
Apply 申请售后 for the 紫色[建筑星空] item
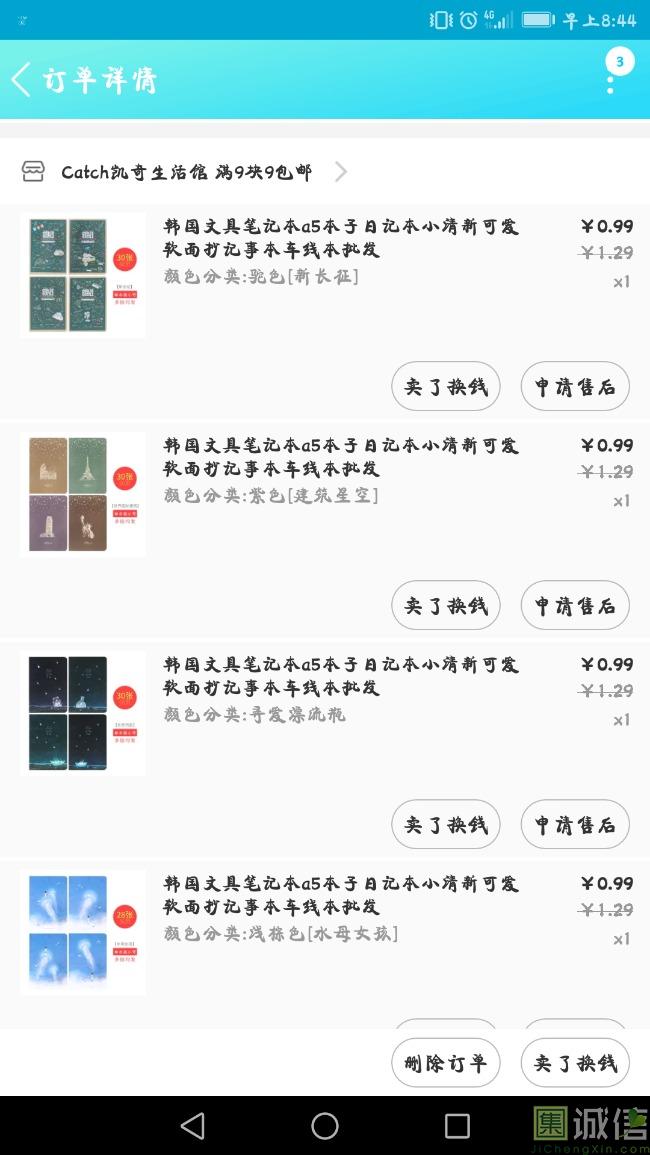575,606
